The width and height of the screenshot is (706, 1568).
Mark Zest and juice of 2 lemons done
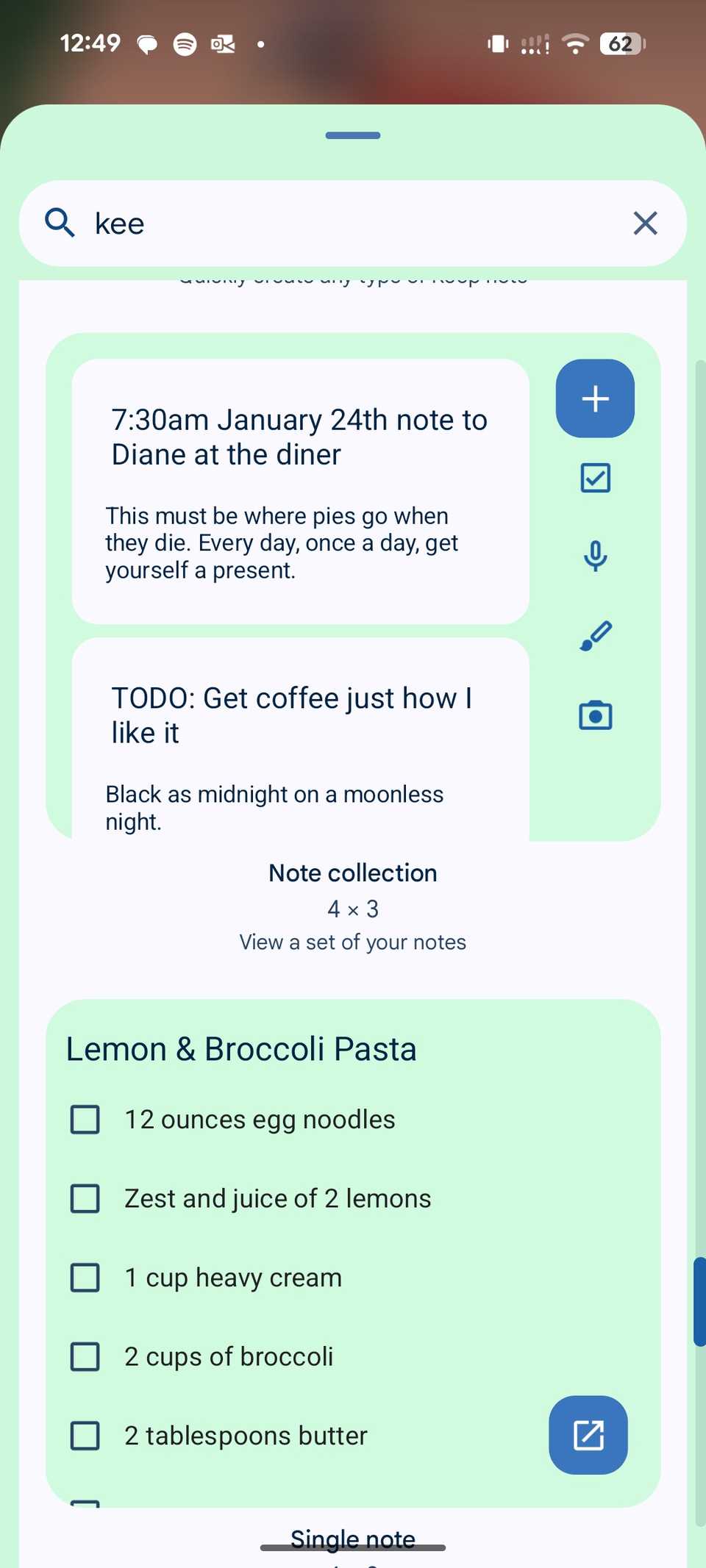[85, 1198]
